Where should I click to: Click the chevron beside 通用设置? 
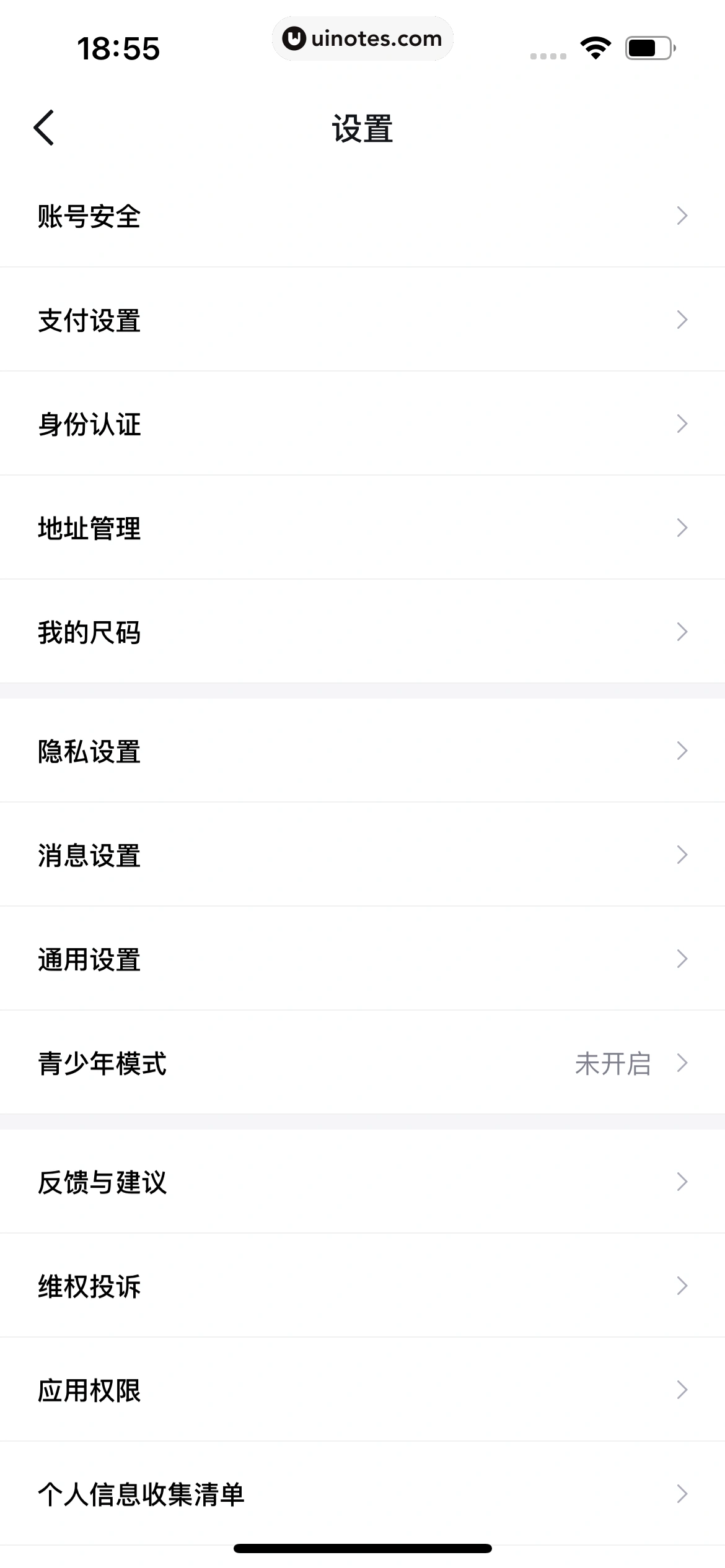(x=682, y=959)
